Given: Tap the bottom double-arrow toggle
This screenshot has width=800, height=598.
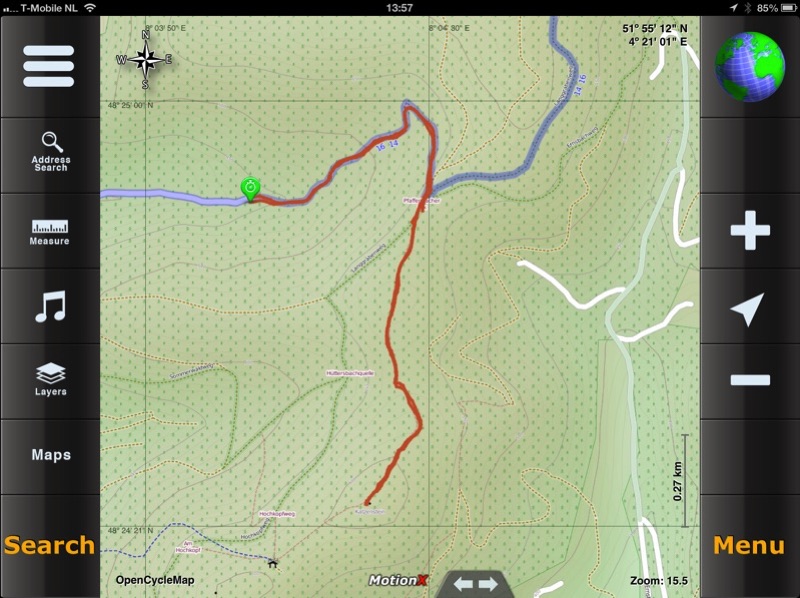Looking at the screenshot, I should pyautogui.click(x=476, y=583).
